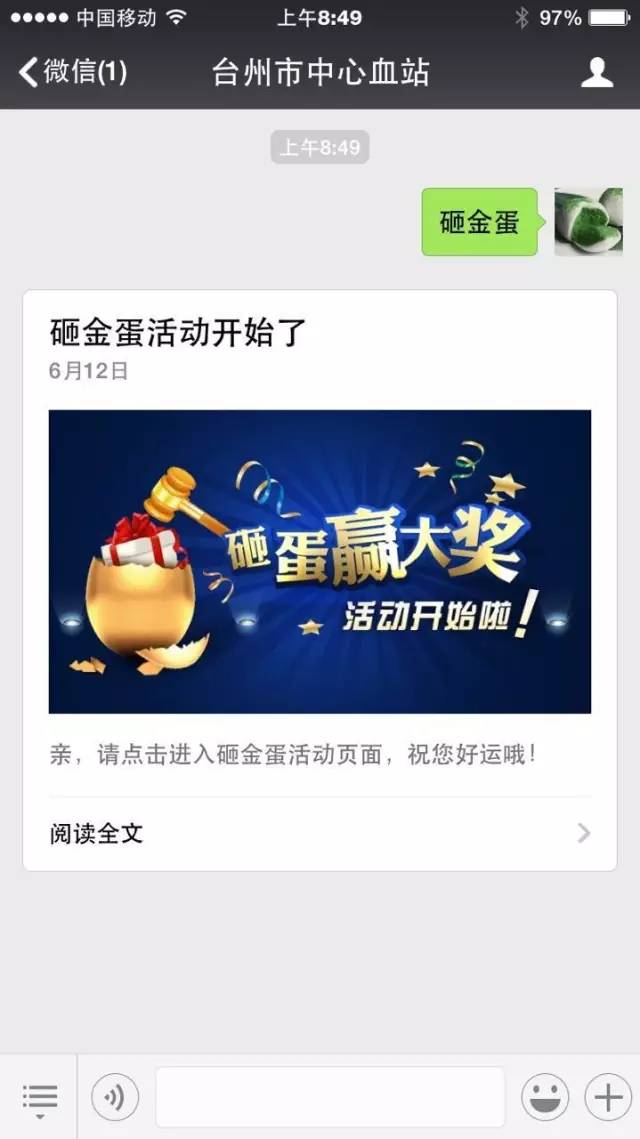Tap the sent 砸金蛋 message bubble

pyautogui.click(x=480, y=222)
